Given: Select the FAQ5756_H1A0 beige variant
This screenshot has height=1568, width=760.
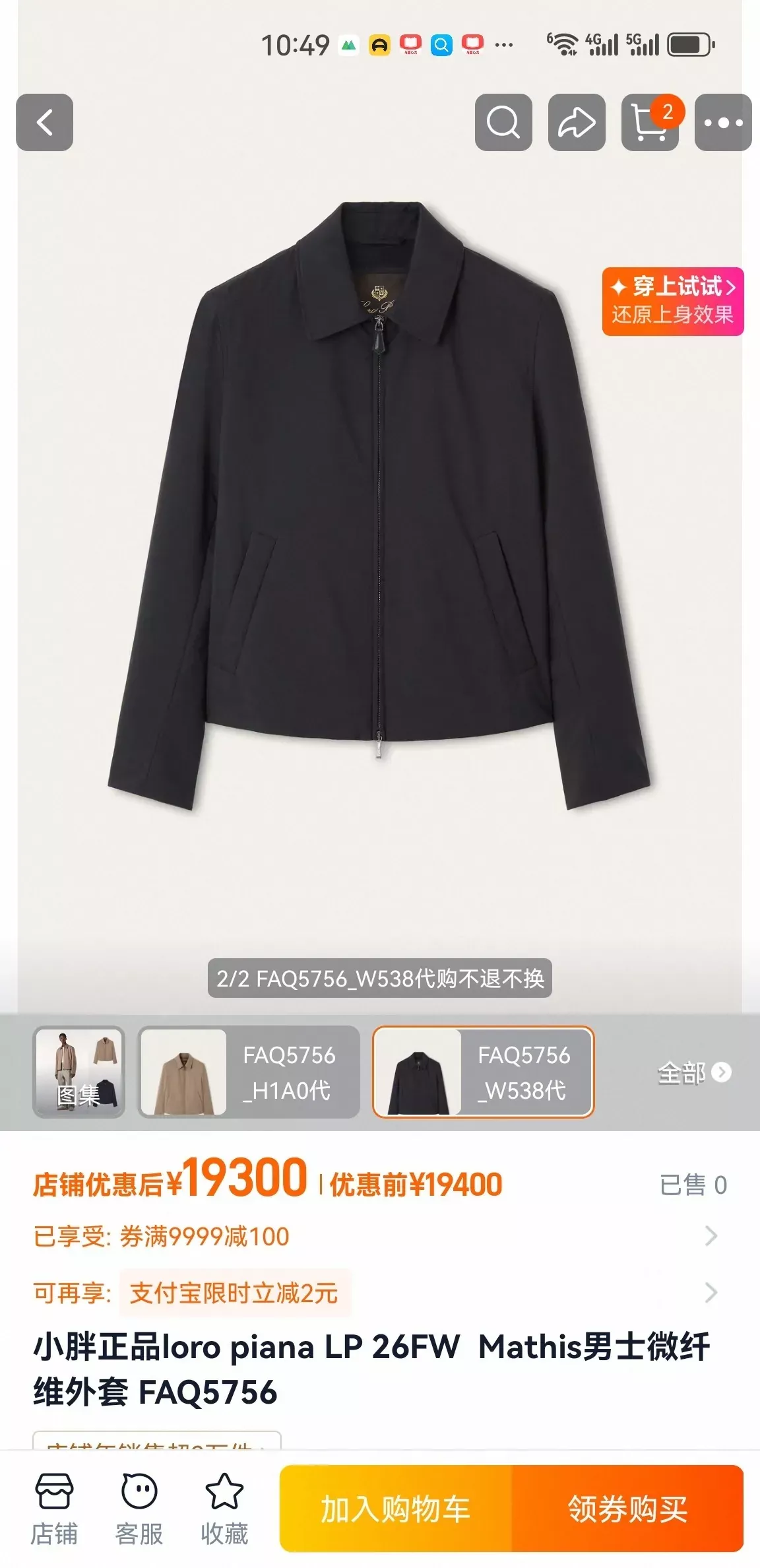Looking at the screenshot, I should pyautogui.click(x=249, y=1072).
